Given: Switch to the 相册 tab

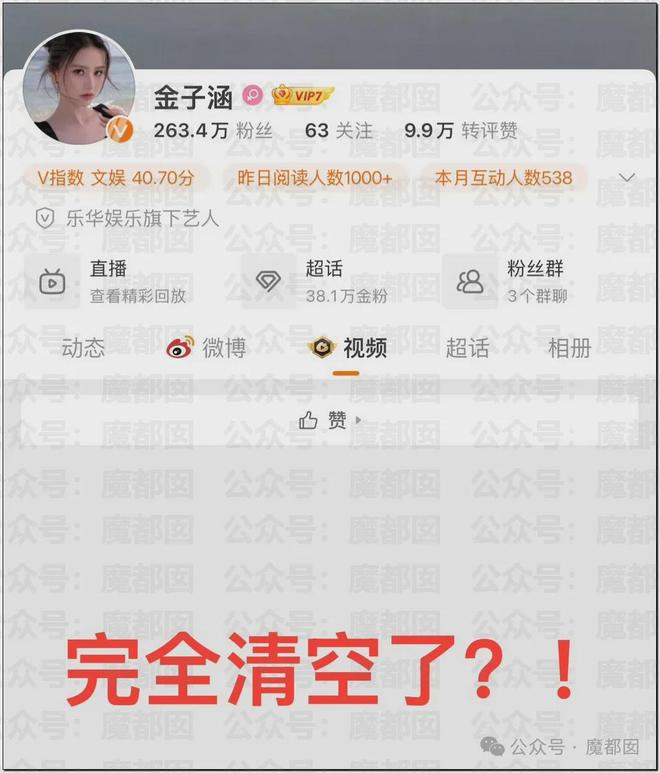Looking at the screenshot, I should coord(569,347).
